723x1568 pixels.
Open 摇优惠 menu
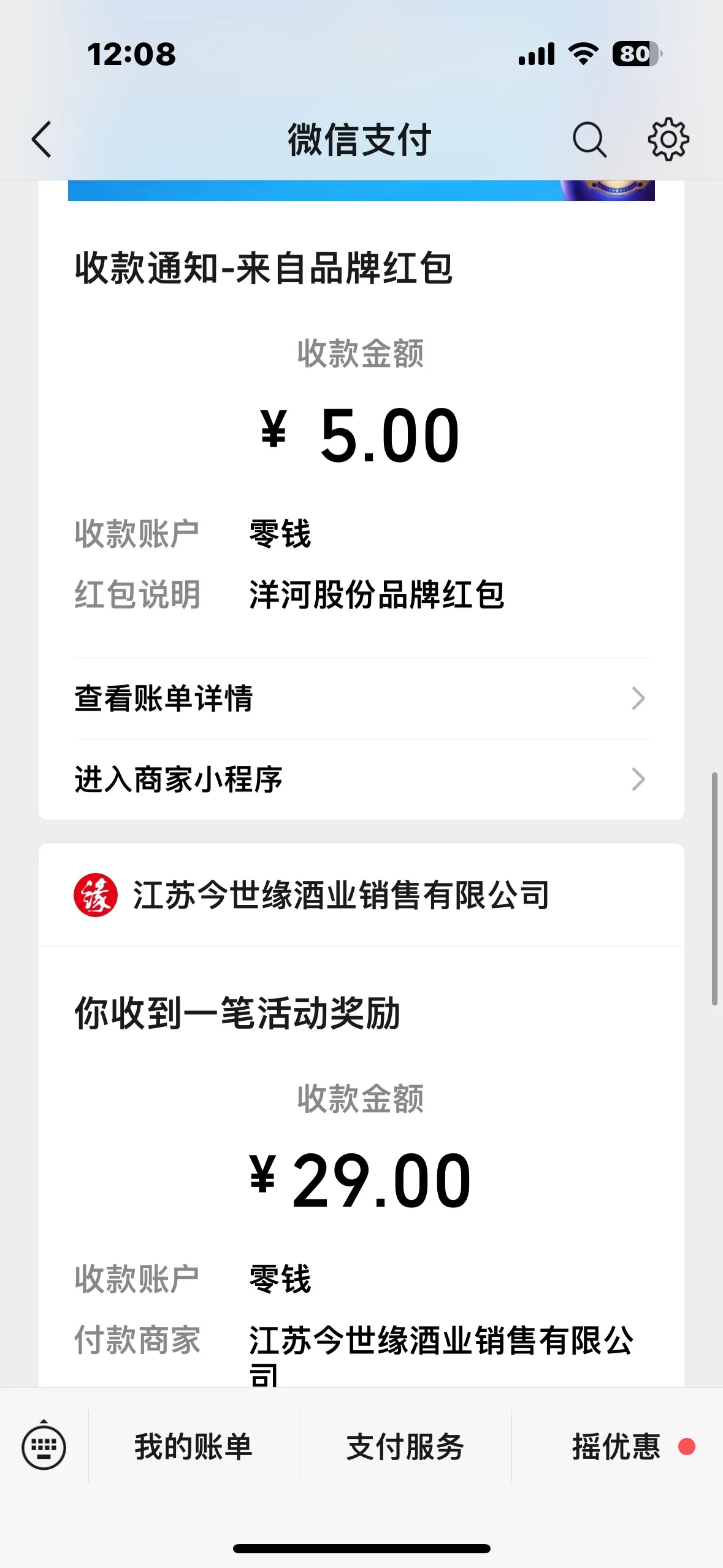pos(617,1447)
